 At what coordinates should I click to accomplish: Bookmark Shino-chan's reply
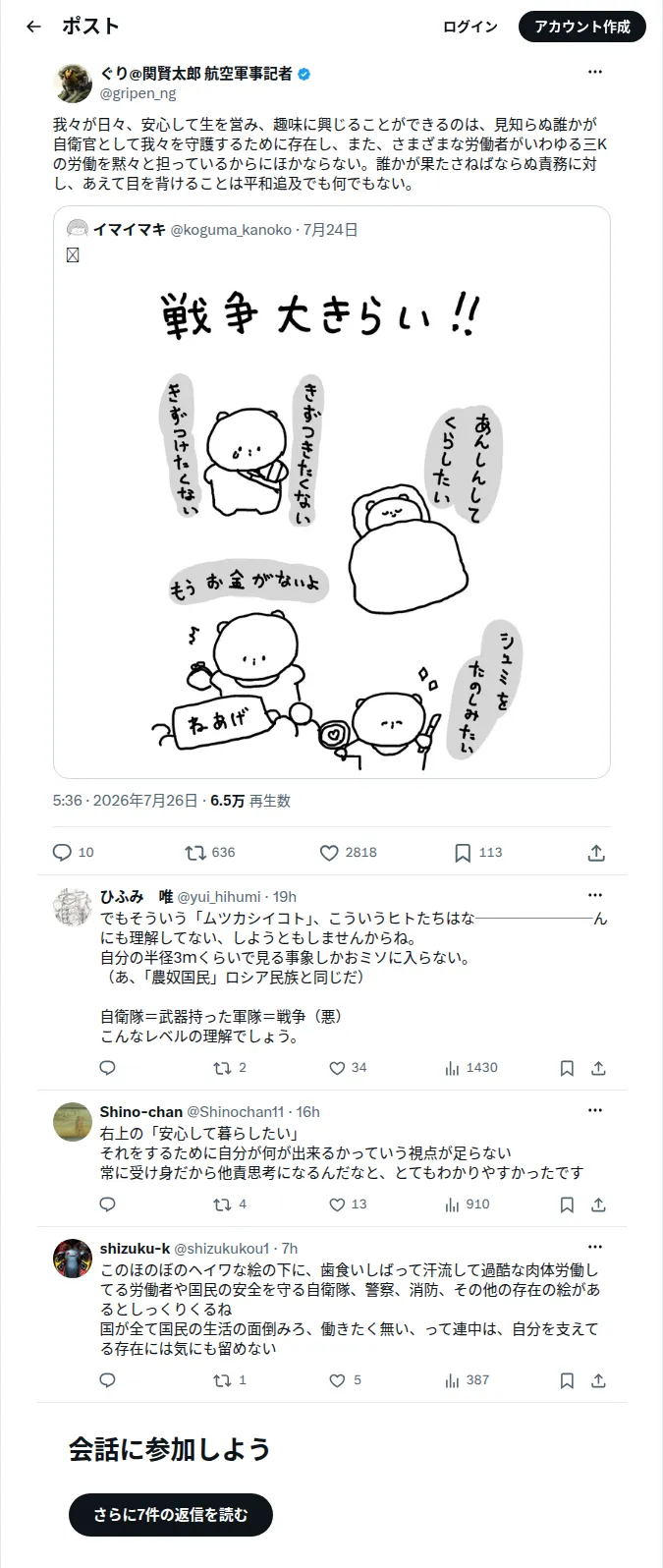(x=567, y=1204)
